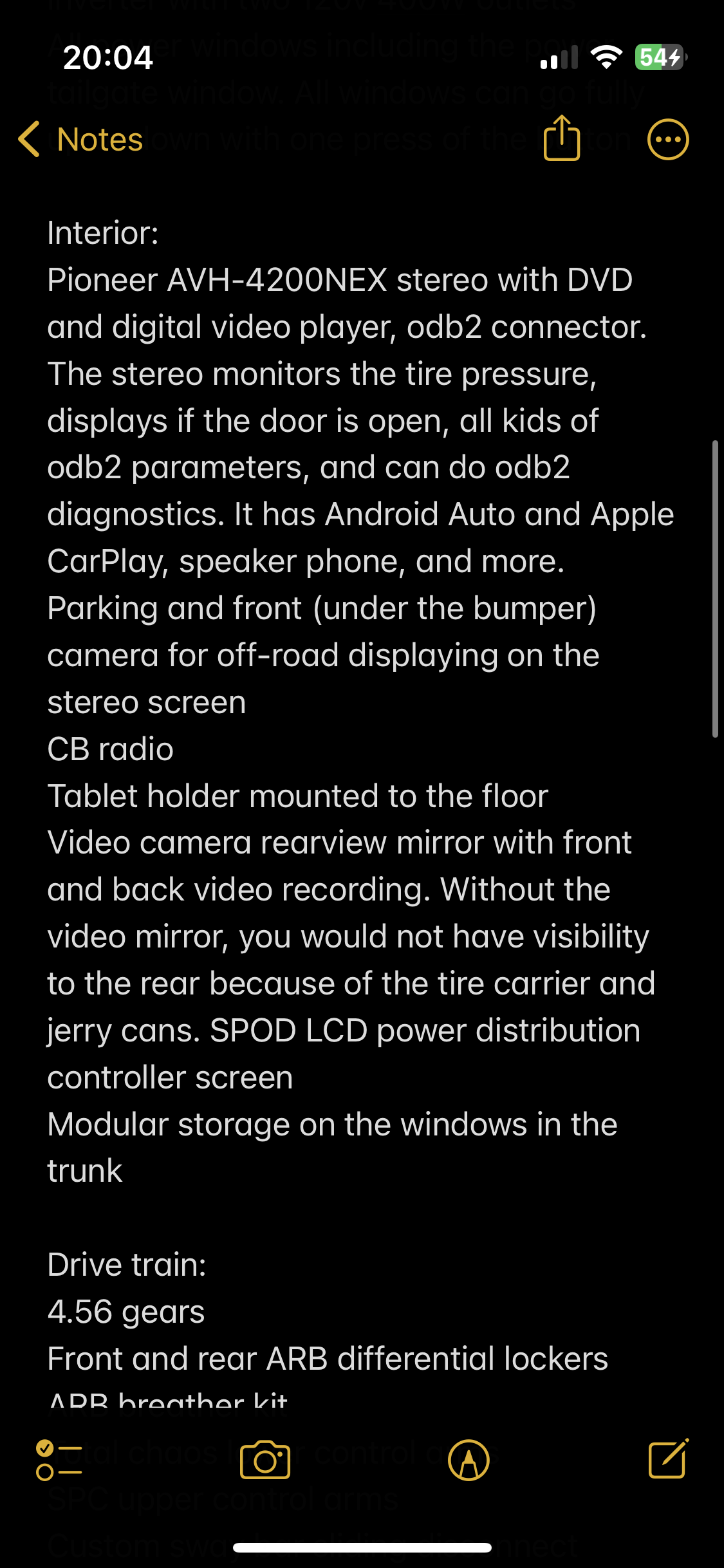
Task: Open the camera attachment option
Action: coord(265,1460)
